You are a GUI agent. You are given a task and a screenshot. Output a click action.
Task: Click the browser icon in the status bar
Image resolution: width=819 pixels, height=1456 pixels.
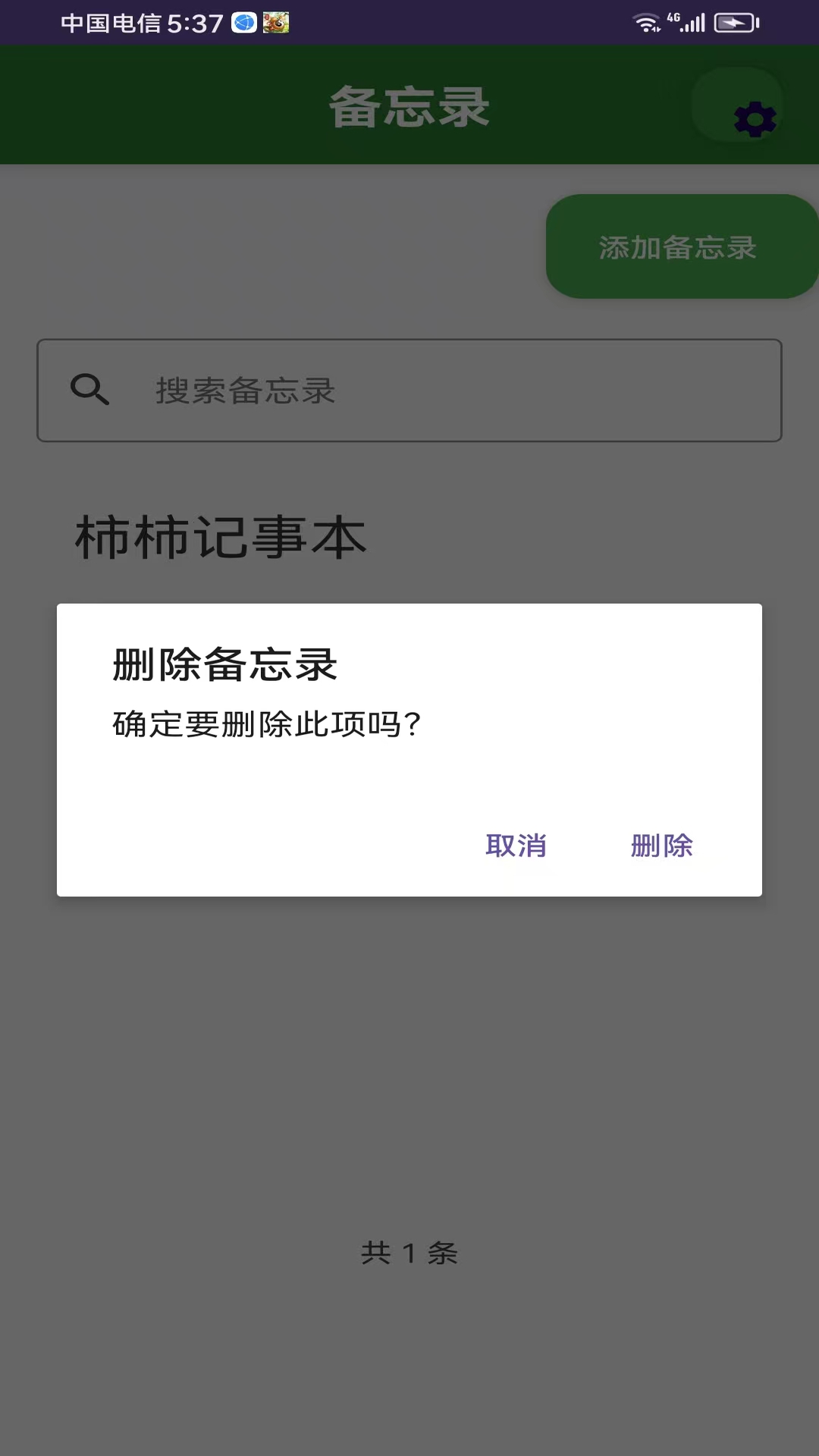pyautogui.click(x=243, y=23)
